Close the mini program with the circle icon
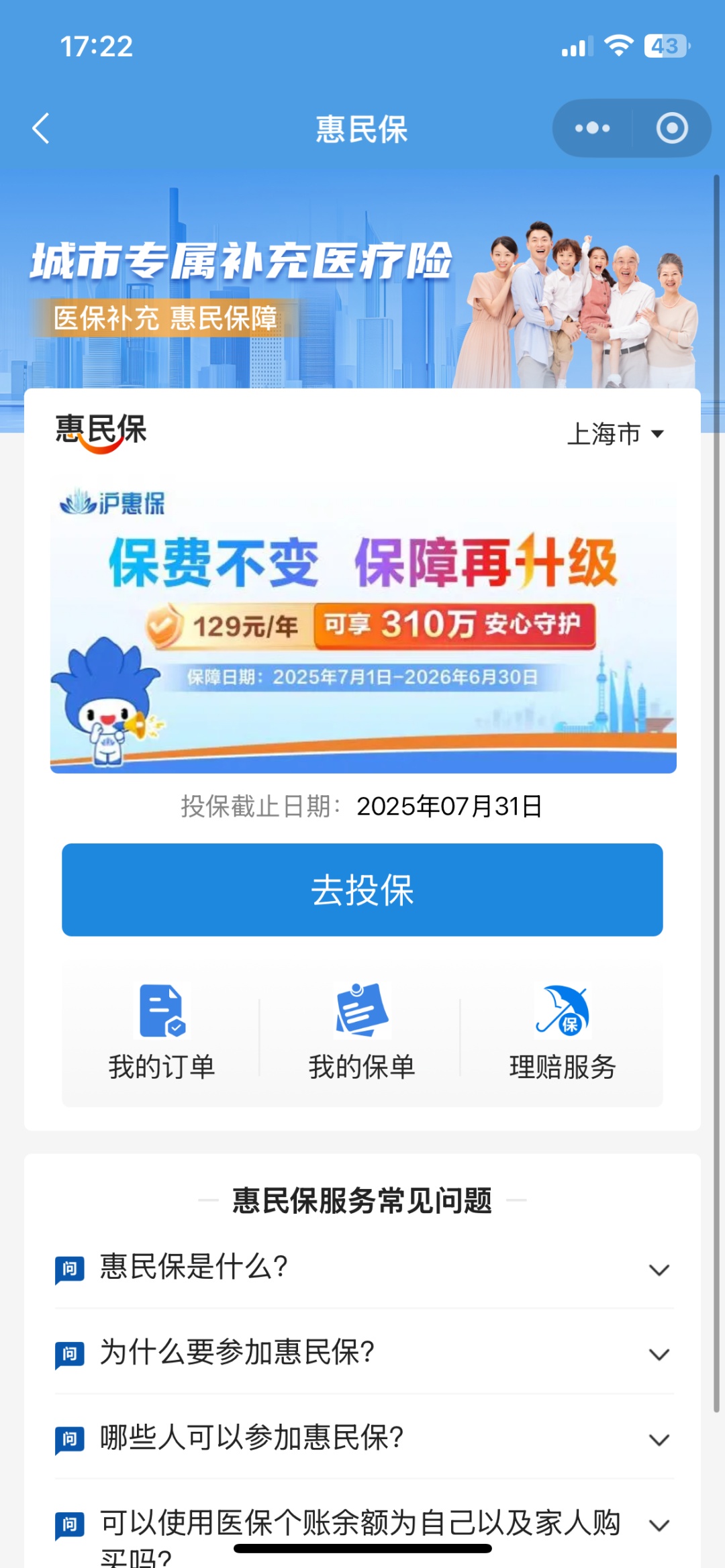 (x=672, y=128)
